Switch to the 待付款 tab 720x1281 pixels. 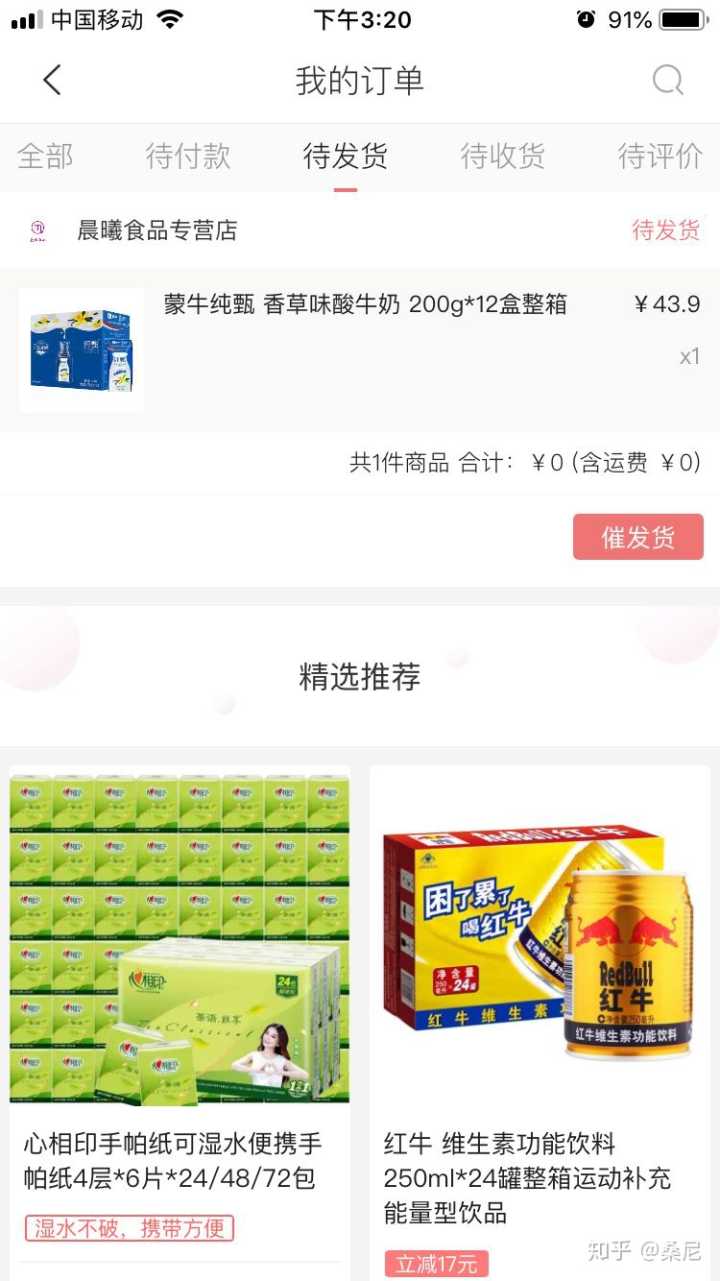[188, 156]
